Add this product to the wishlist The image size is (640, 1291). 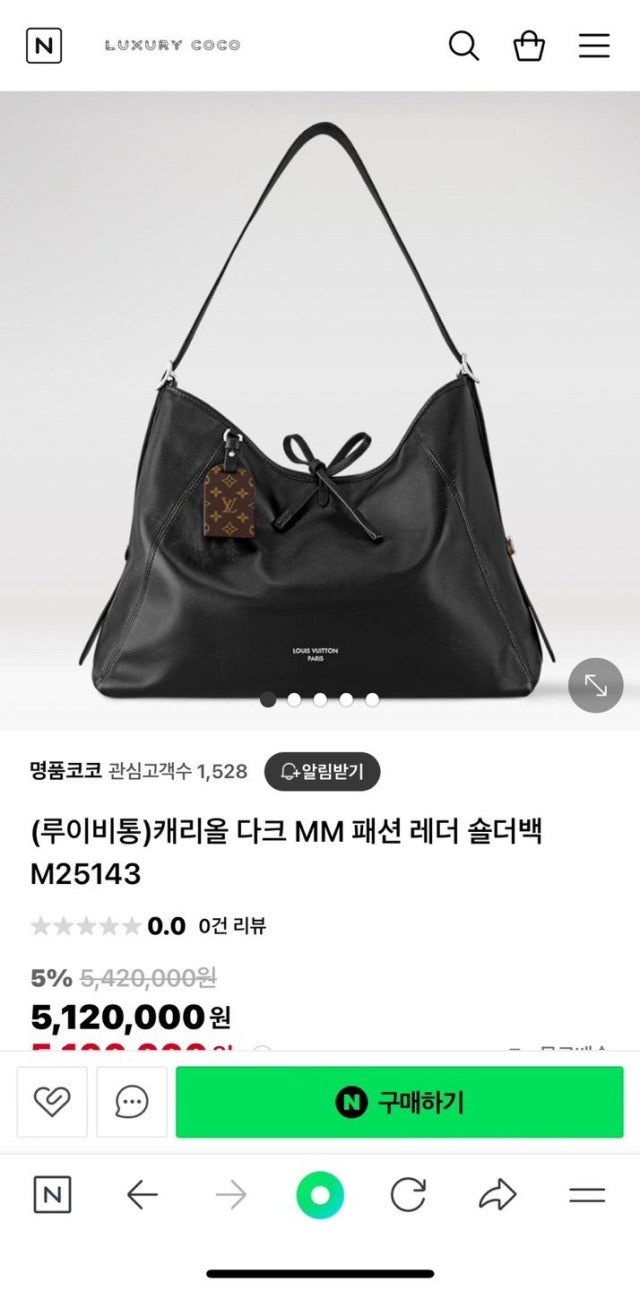52,1102
